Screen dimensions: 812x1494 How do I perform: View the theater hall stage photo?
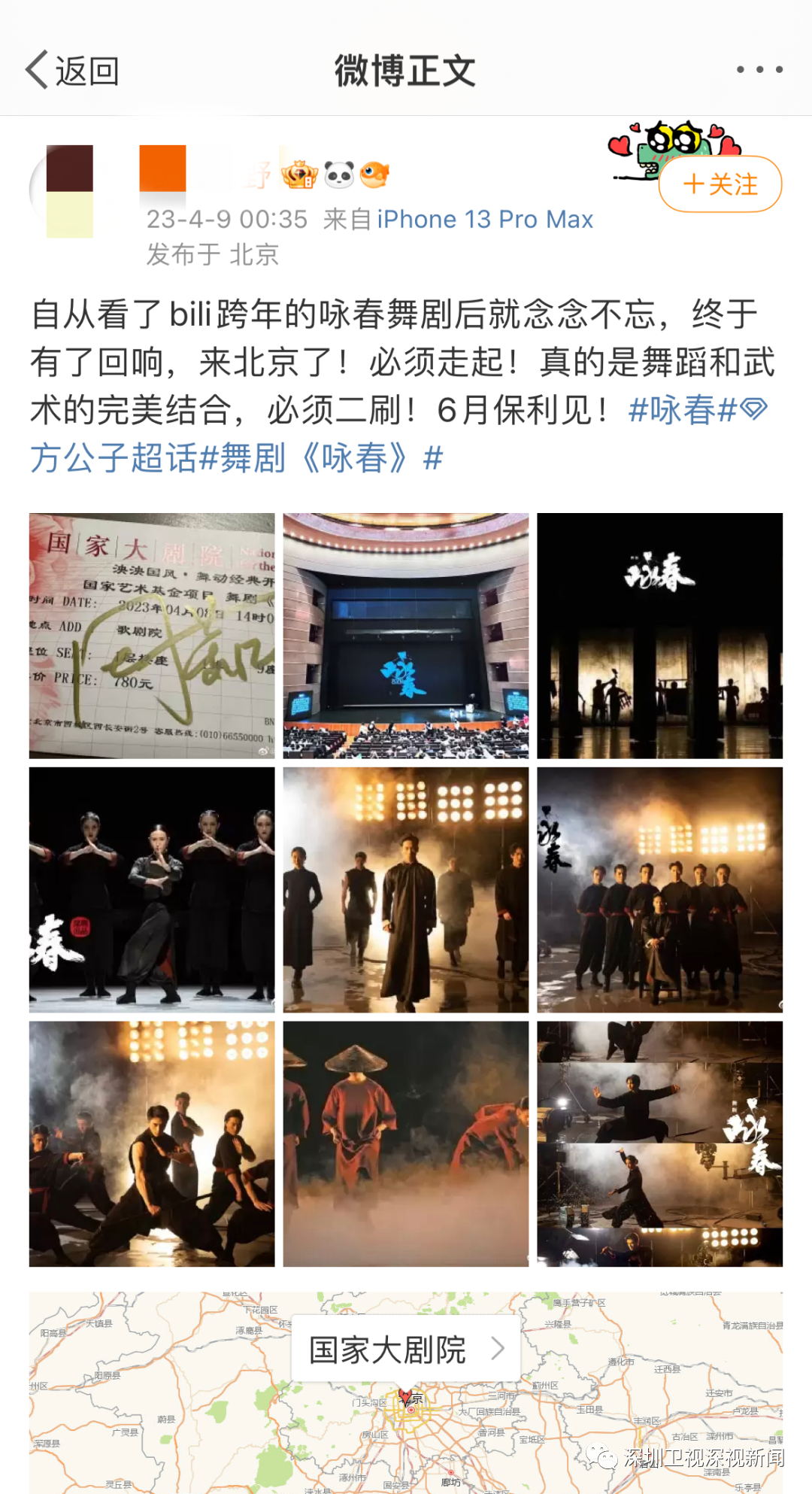pyautogui.click(x=406, y=636)
